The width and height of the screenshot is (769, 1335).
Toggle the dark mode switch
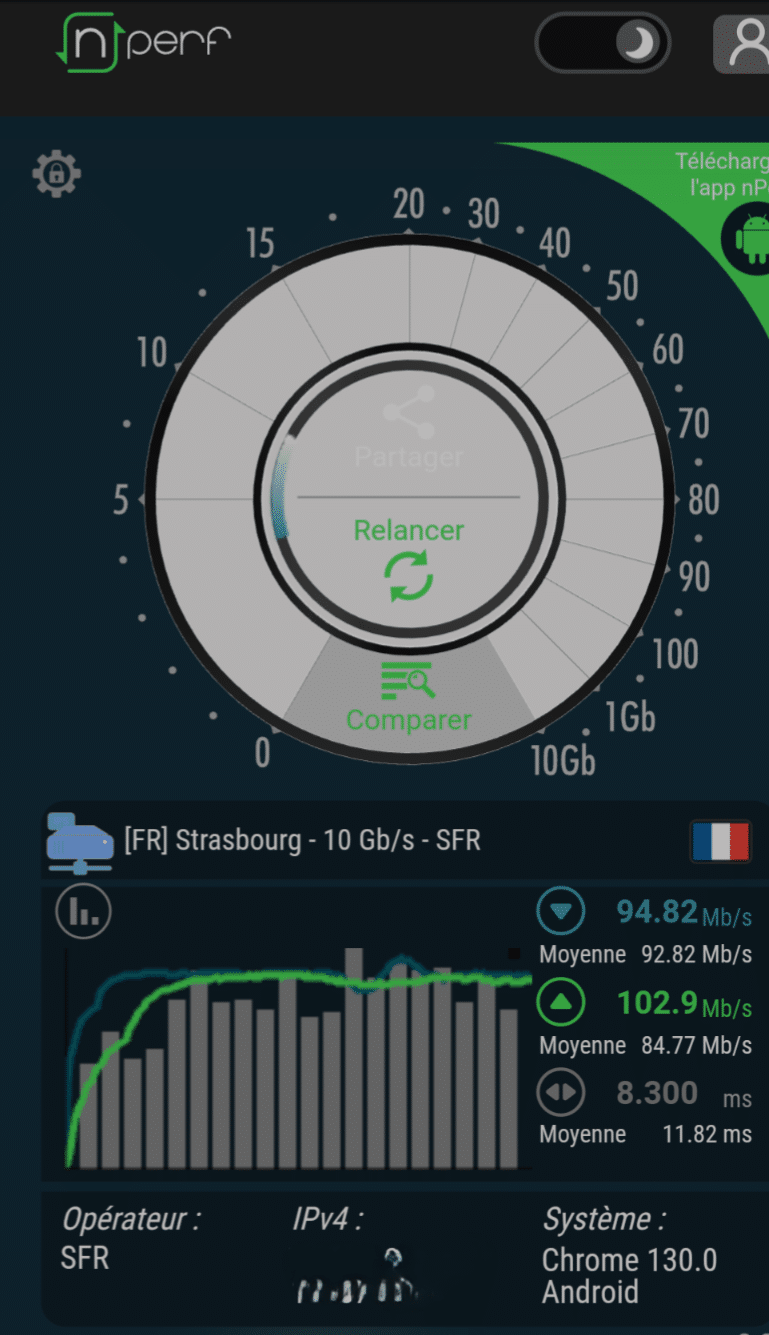602,43
